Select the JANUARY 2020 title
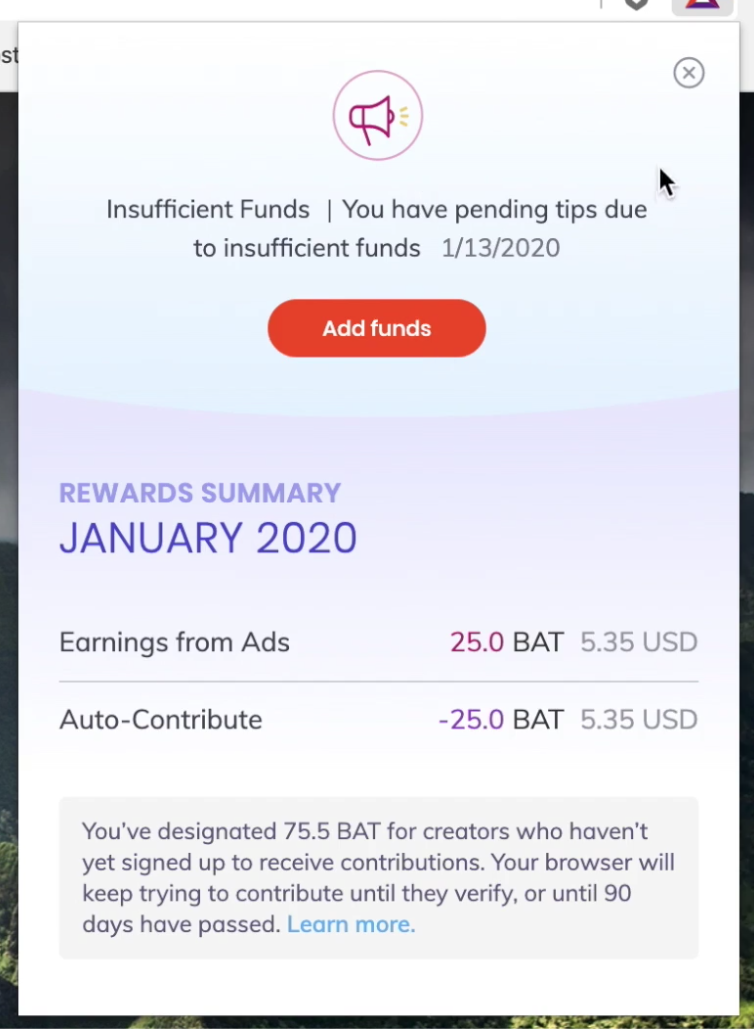This screenshot has width=754, height=1029. click(x=207, y=537)
